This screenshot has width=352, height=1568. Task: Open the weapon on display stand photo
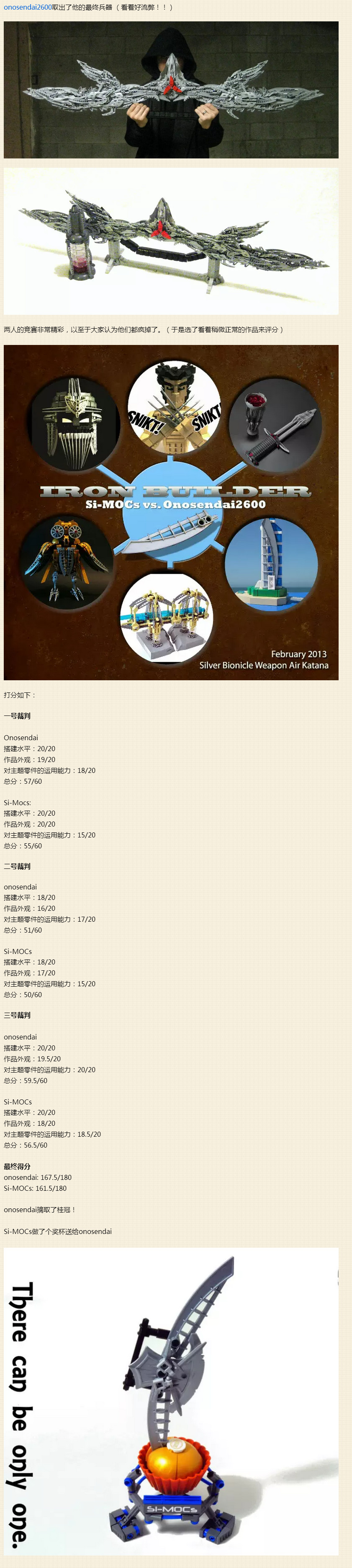pos(171,242)
